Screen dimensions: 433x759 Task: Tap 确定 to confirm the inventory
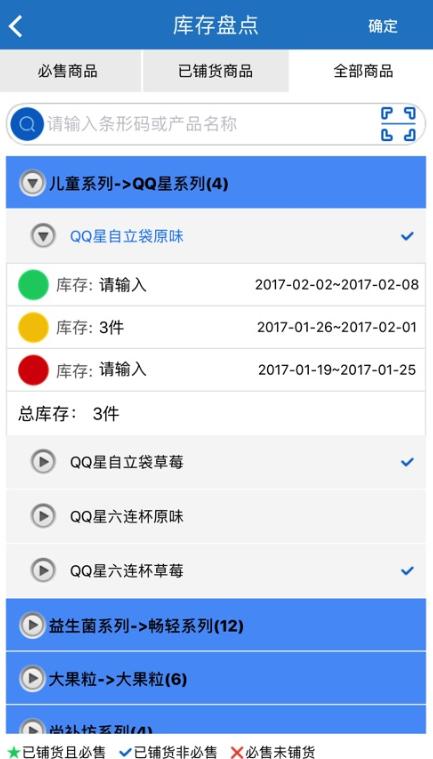pyautogui.click(x=383, y=26)
